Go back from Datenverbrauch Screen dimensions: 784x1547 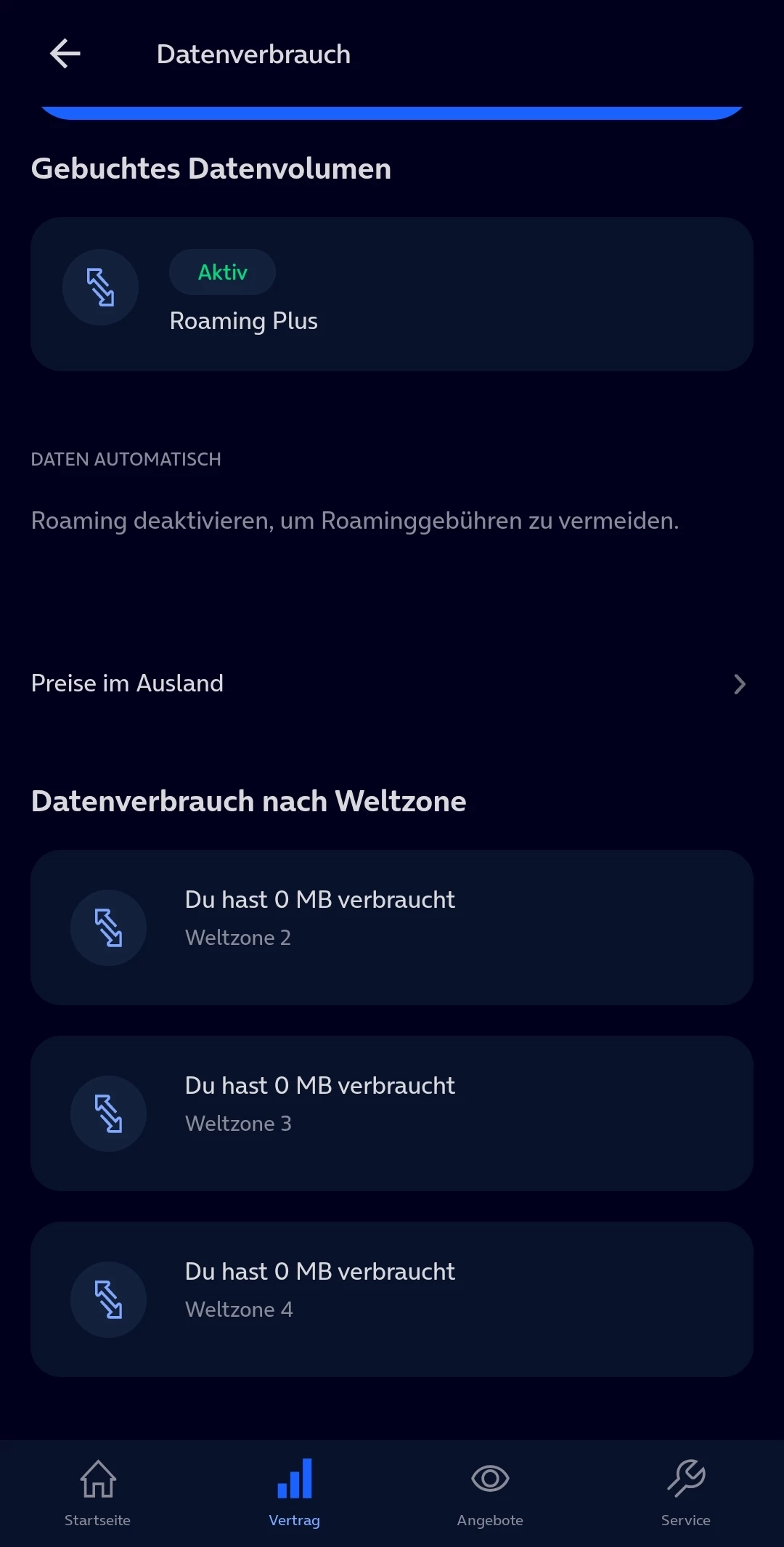pyautogui.click(x=65, y=54)
